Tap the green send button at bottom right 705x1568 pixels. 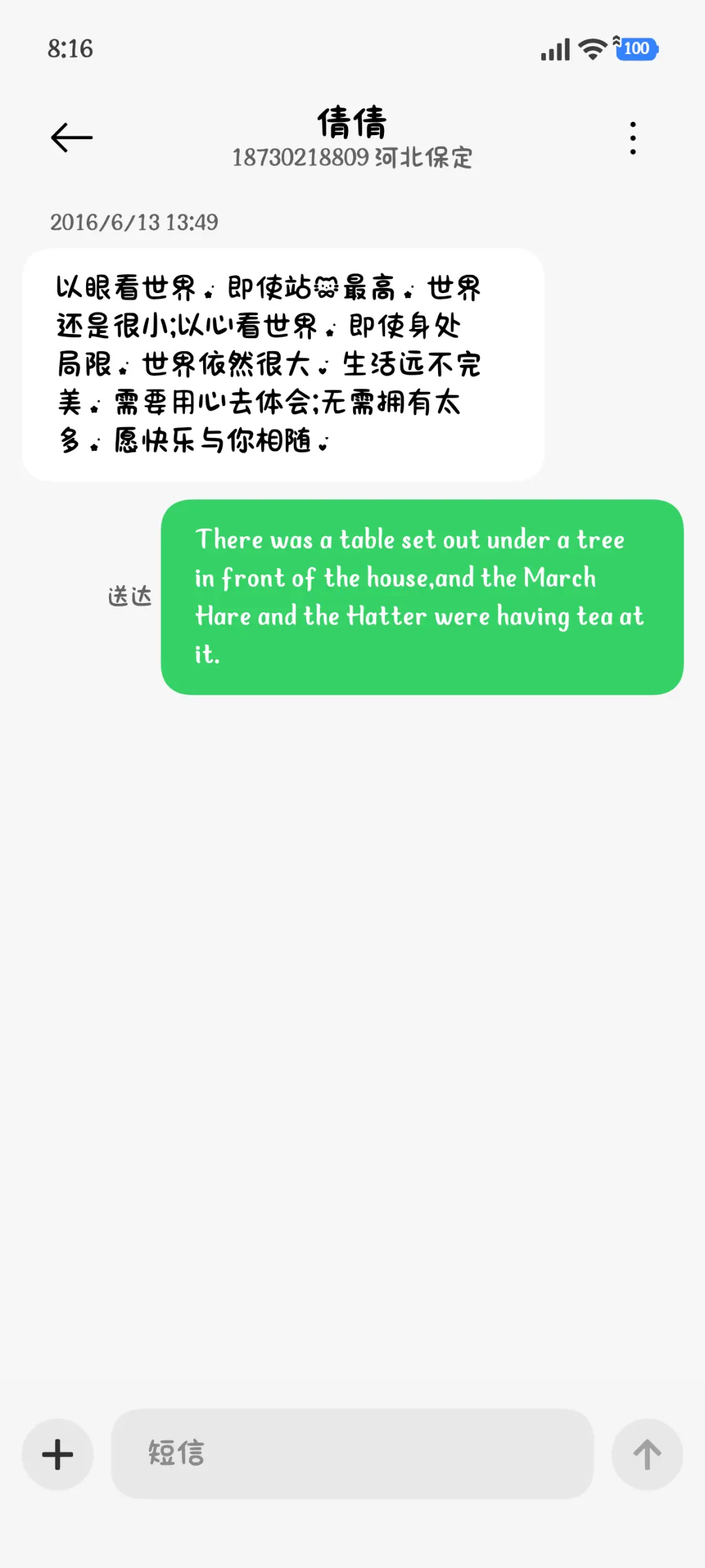click(x=647, y=1454)
